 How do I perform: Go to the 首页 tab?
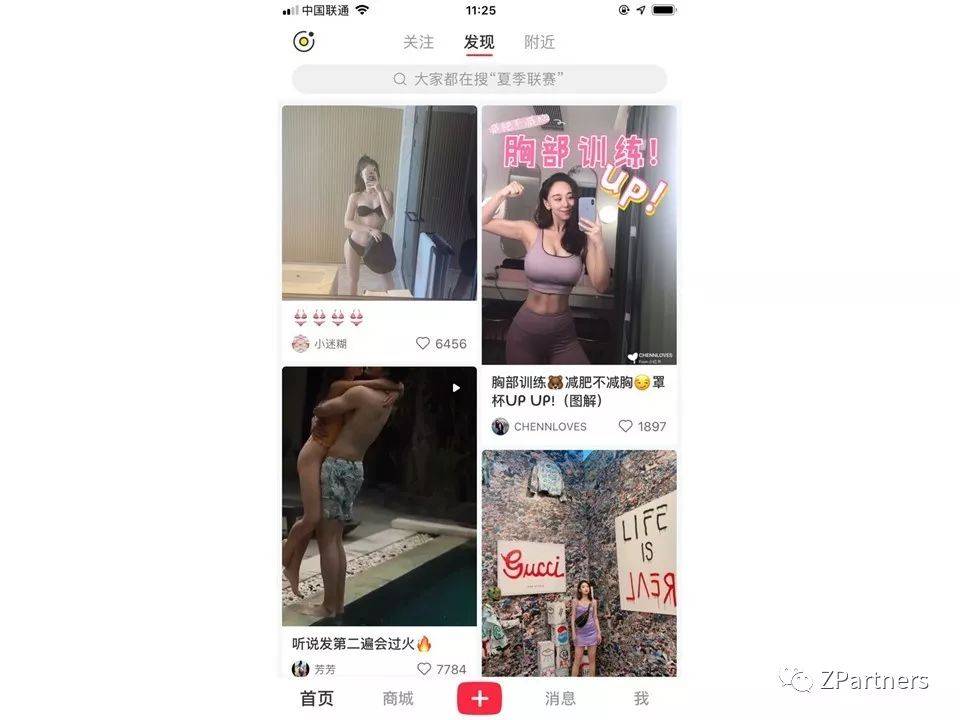(317, 698)
